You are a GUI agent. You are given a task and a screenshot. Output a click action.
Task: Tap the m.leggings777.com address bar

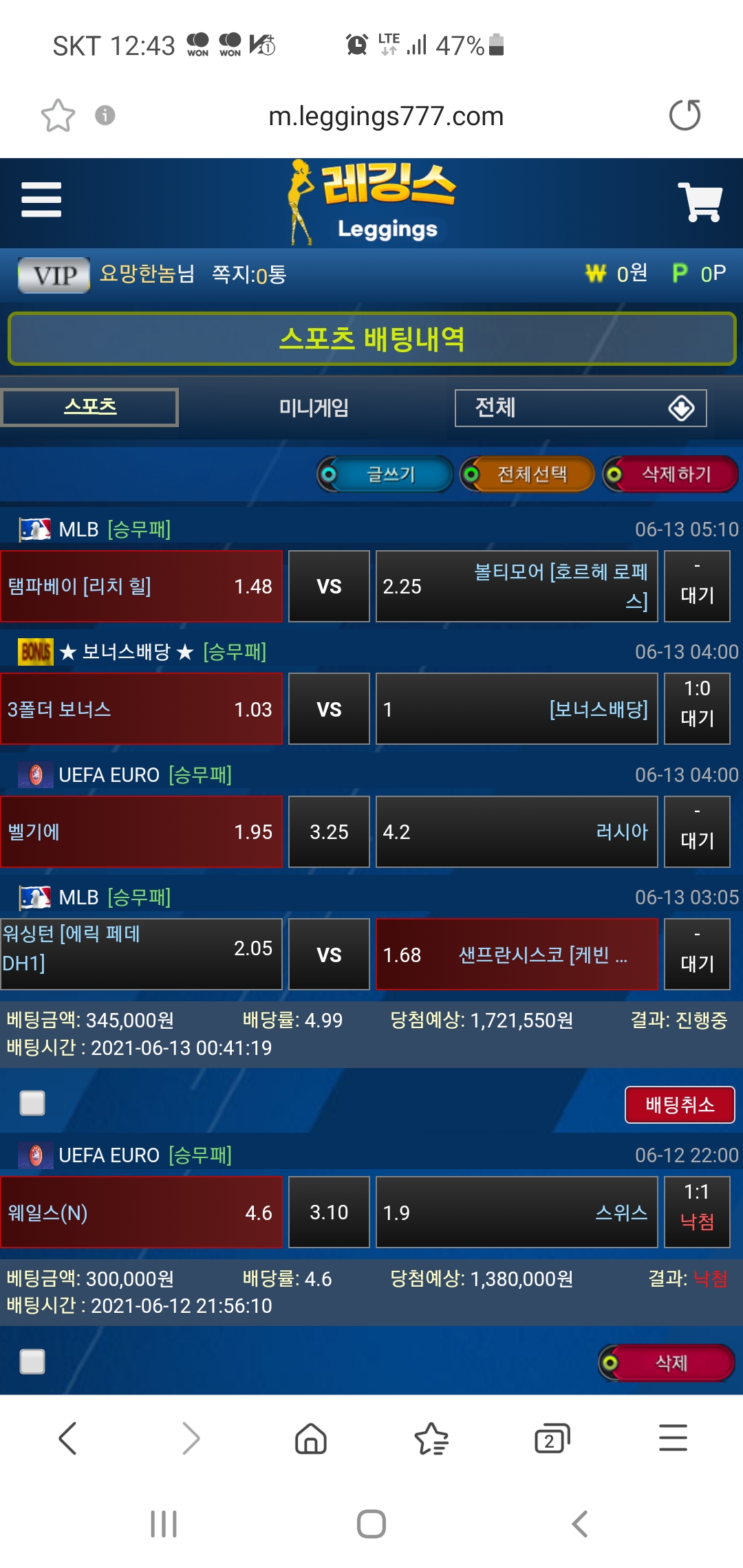pyautogui.click(x=385, y=116)
